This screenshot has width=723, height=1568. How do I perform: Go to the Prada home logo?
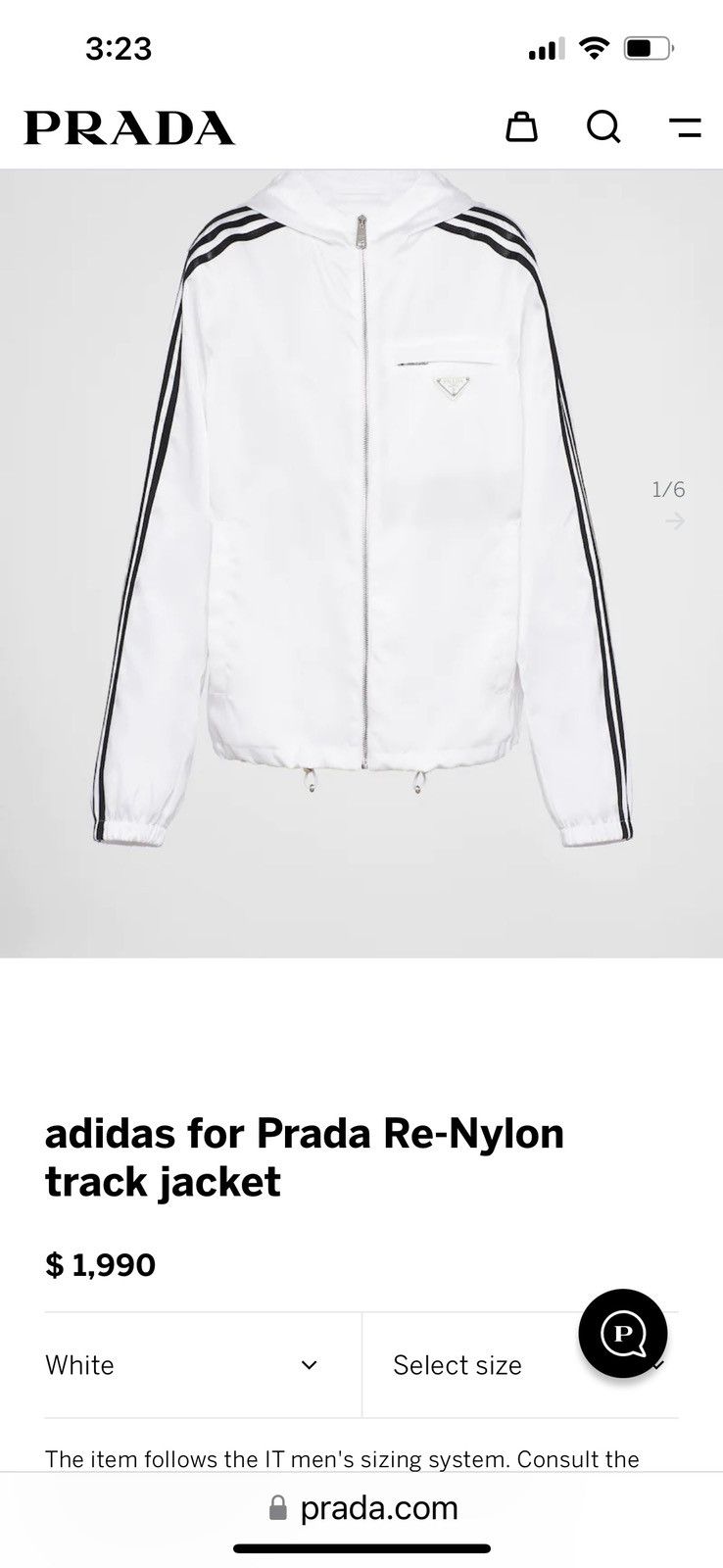(x=129, y=128)
